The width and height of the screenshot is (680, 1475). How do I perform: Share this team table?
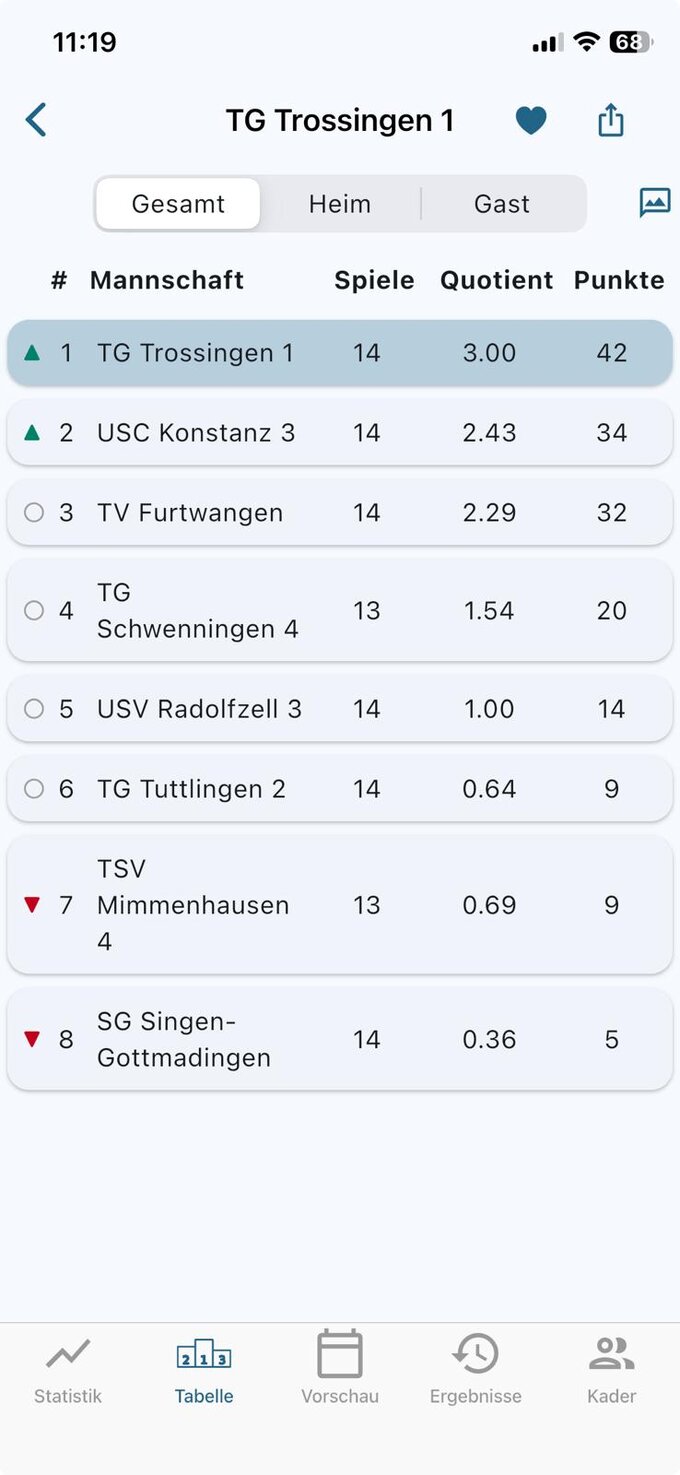pyautogui.click(x=611, y=121)
